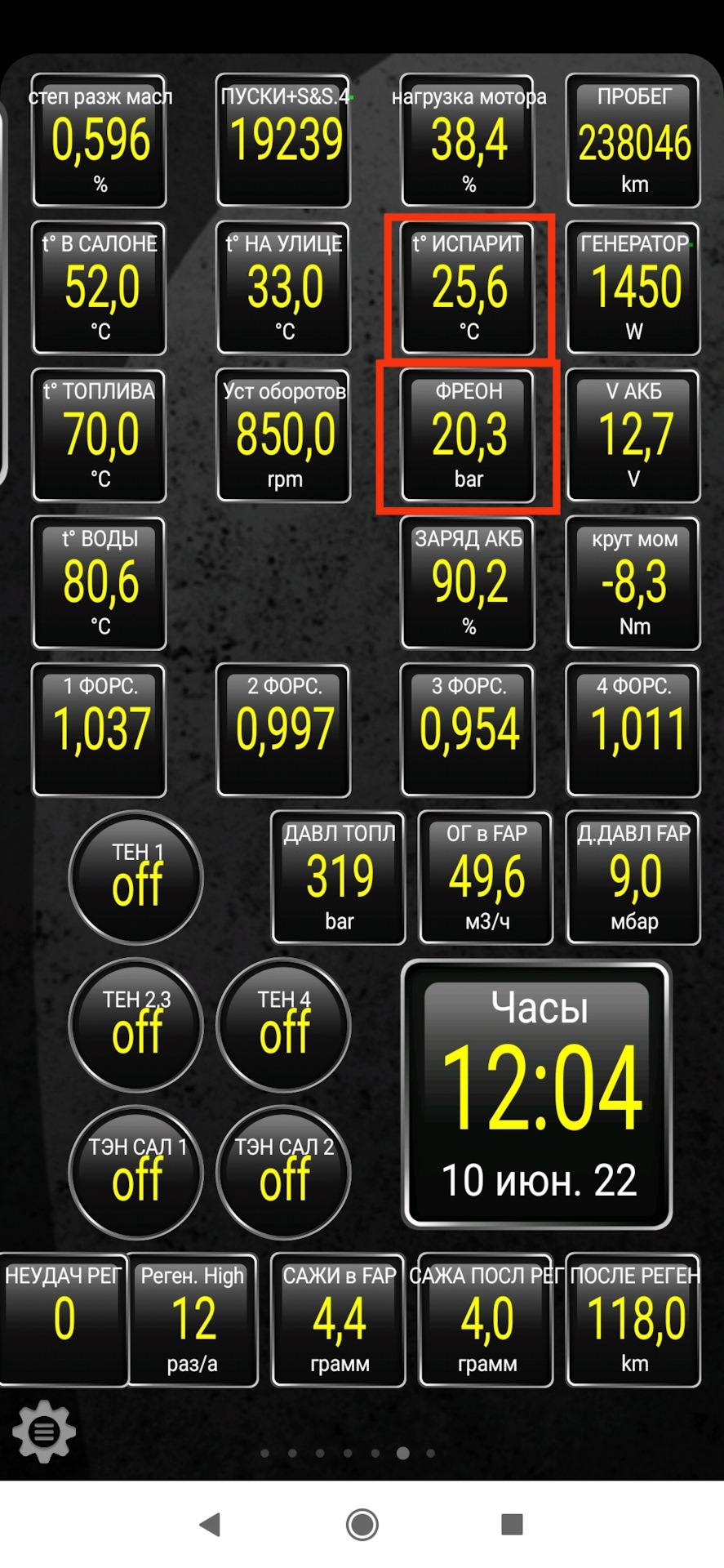Tap the dashboard page indicator dots
Viewport: 724px width, 1568px height.
click(x=347, y=1453)
